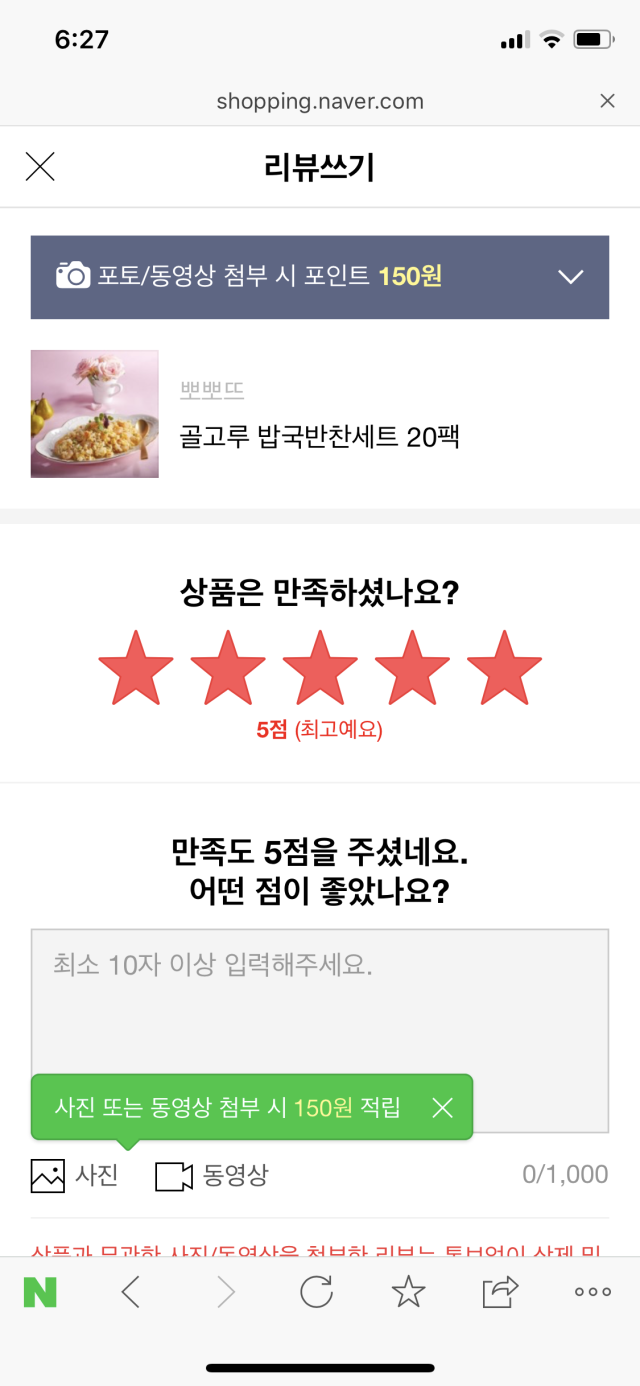
Task: Focus the review text input field
Action: [320, 1000]
